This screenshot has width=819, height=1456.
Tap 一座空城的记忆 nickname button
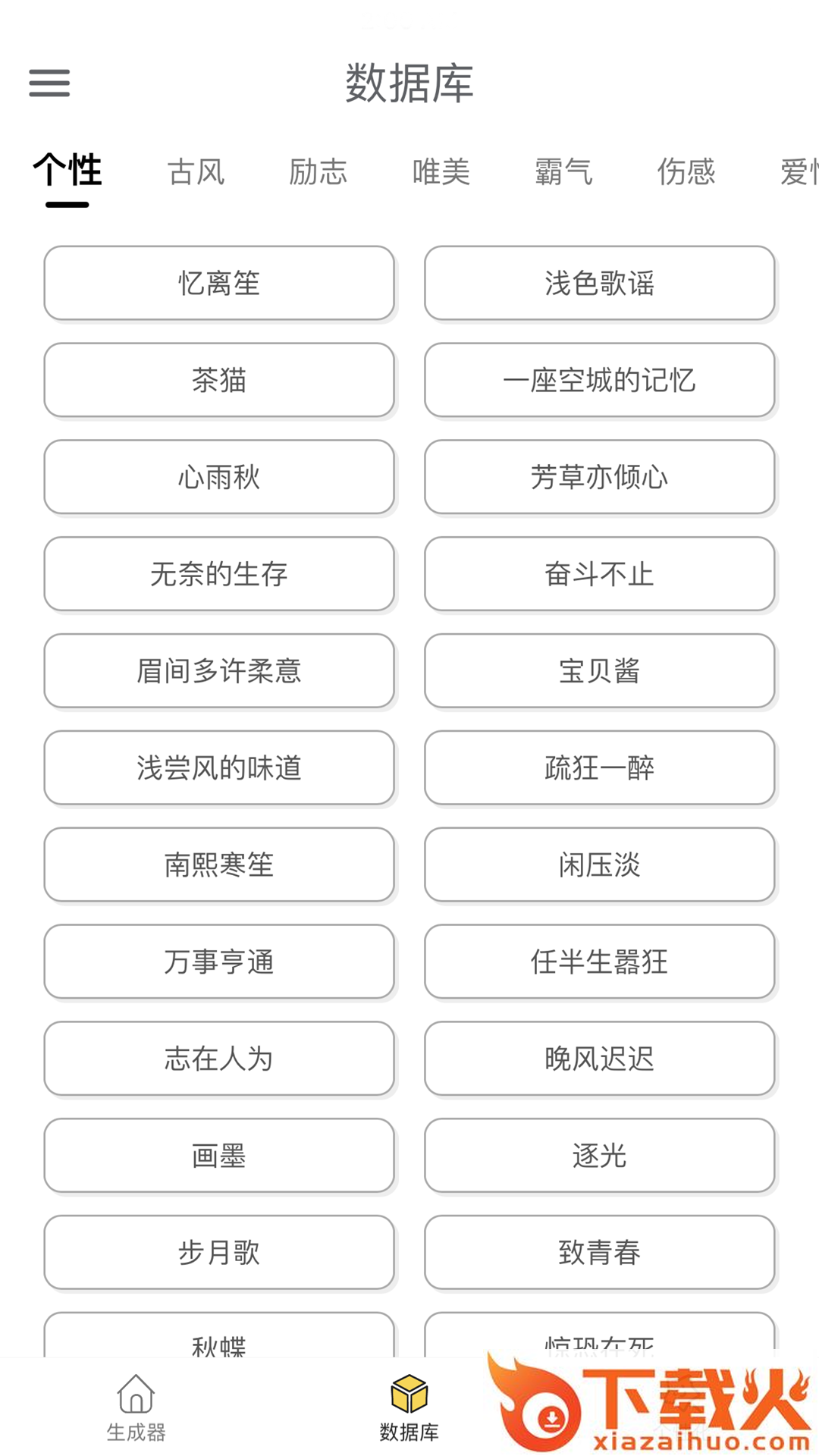[600, 381]
